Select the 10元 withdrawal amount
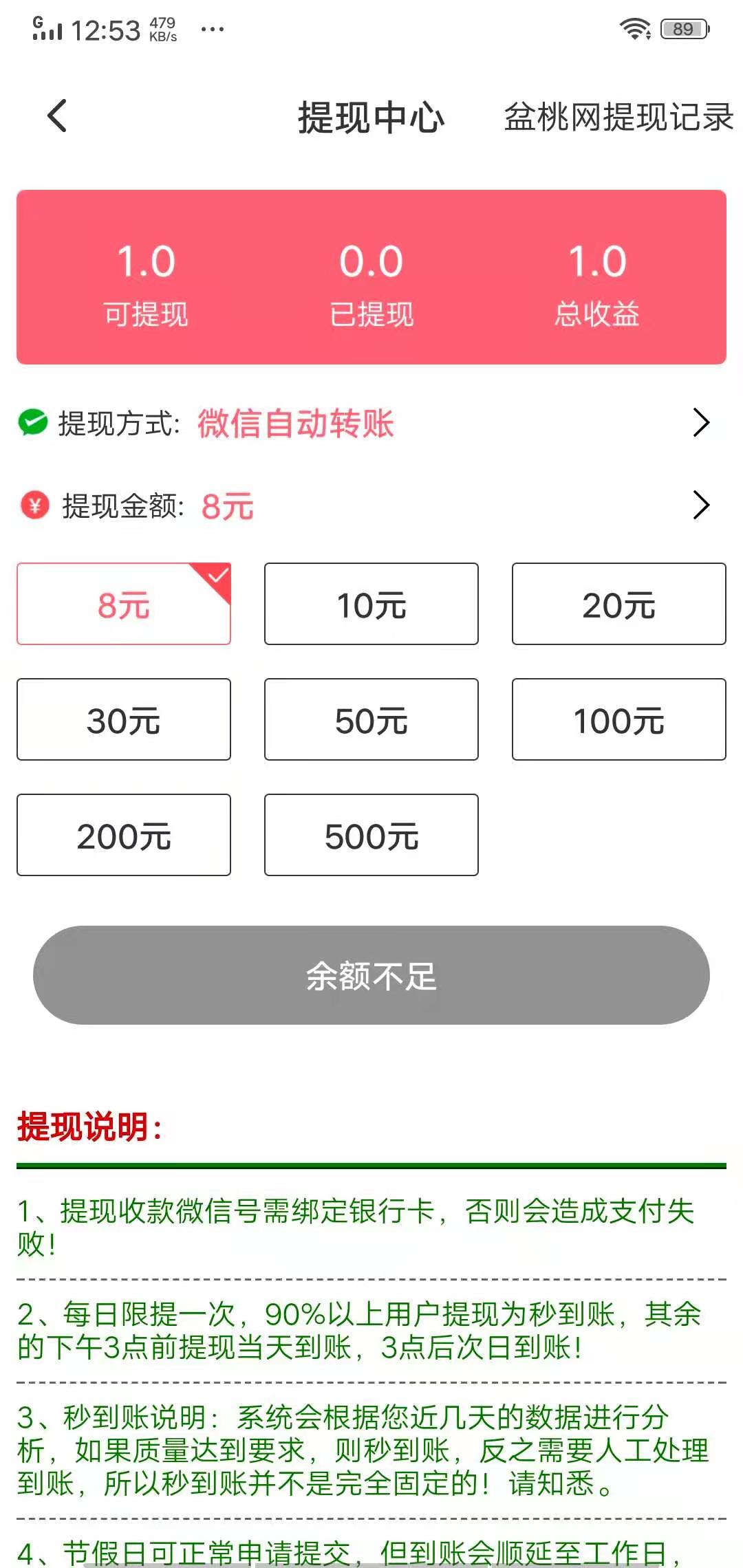743x1568 pixels. coord(371,605)
